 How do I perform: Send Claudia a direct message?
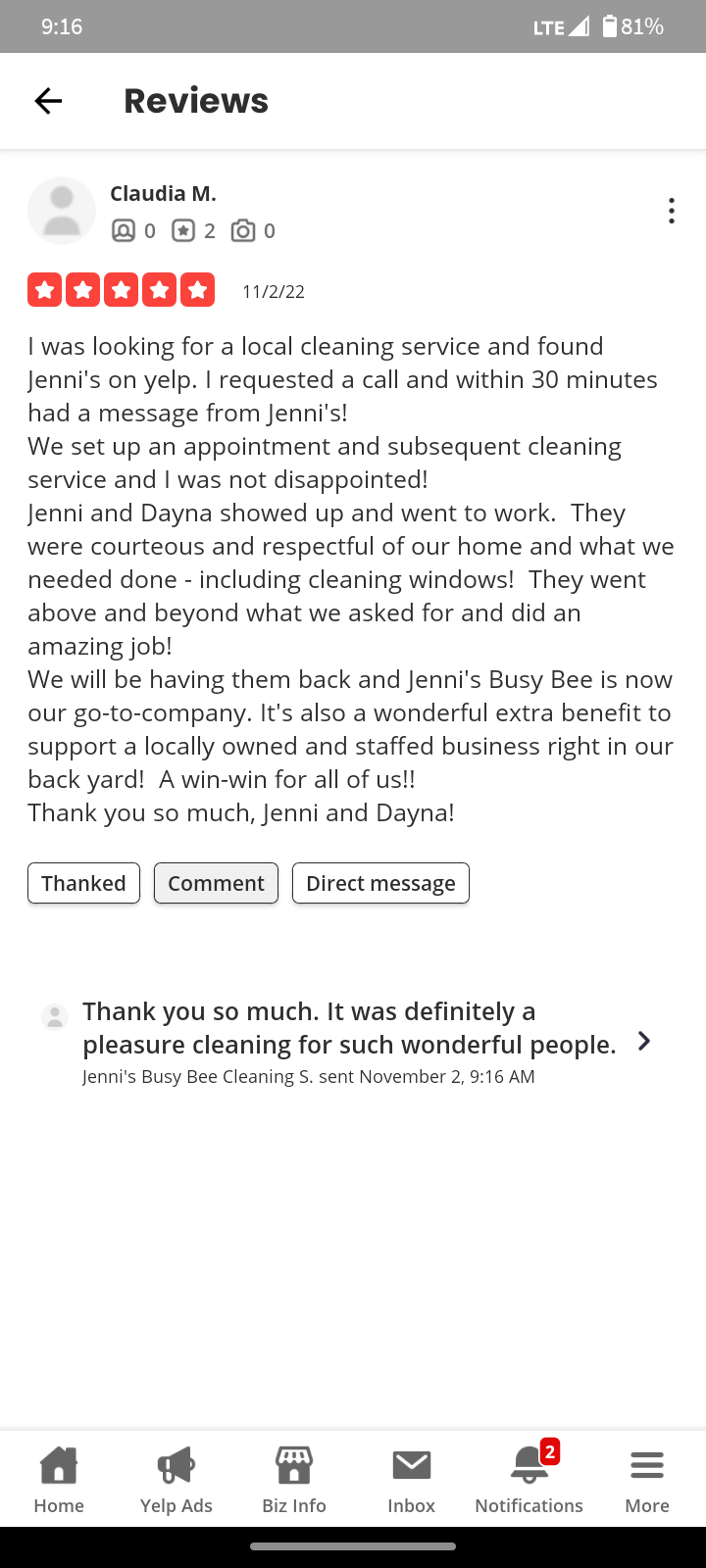click(x=380, y=883)
